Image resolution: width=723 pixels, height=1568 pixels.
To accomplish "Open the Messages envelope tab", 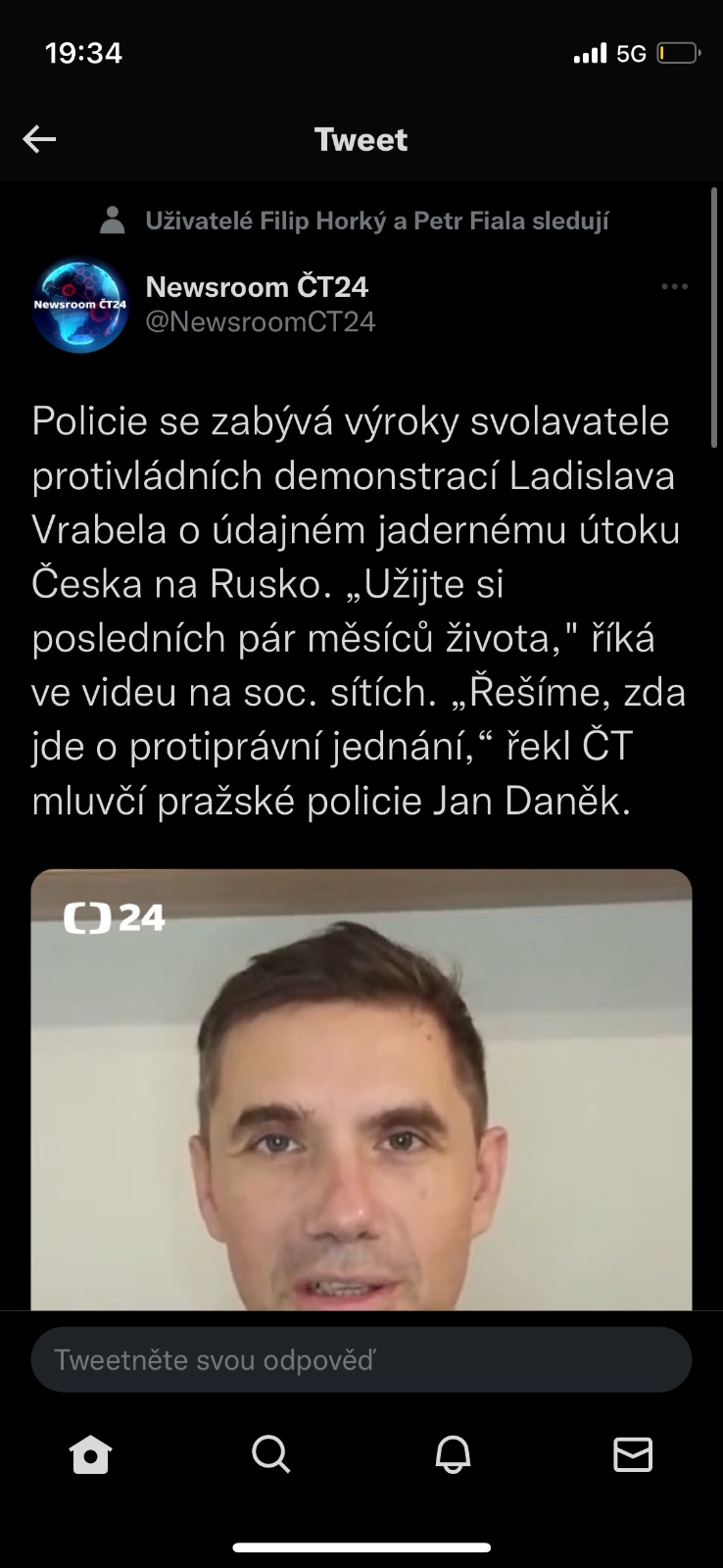I will (x=632, y=1454).
